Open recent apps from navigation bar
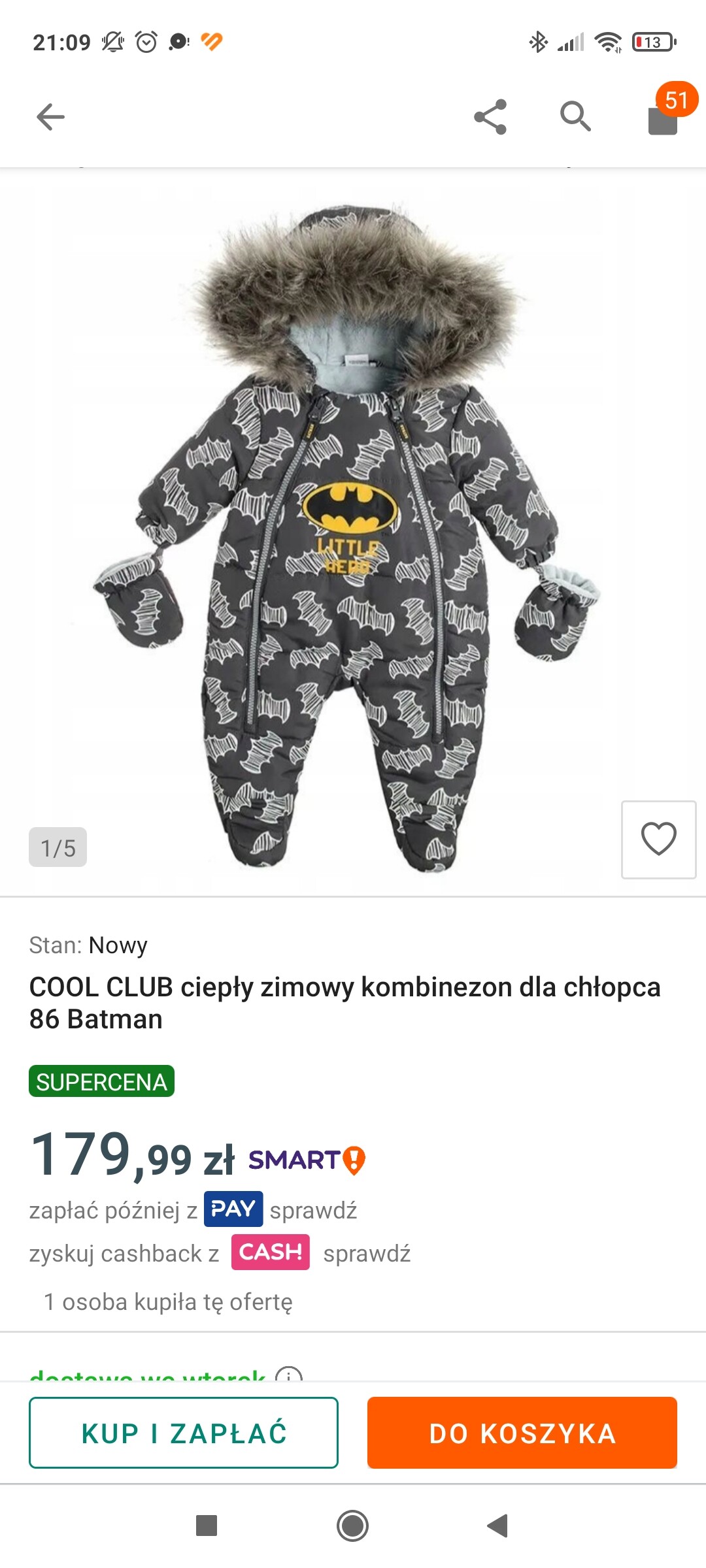The height and width of the screenshot is (1568, 706). [x=207, y=1526]
